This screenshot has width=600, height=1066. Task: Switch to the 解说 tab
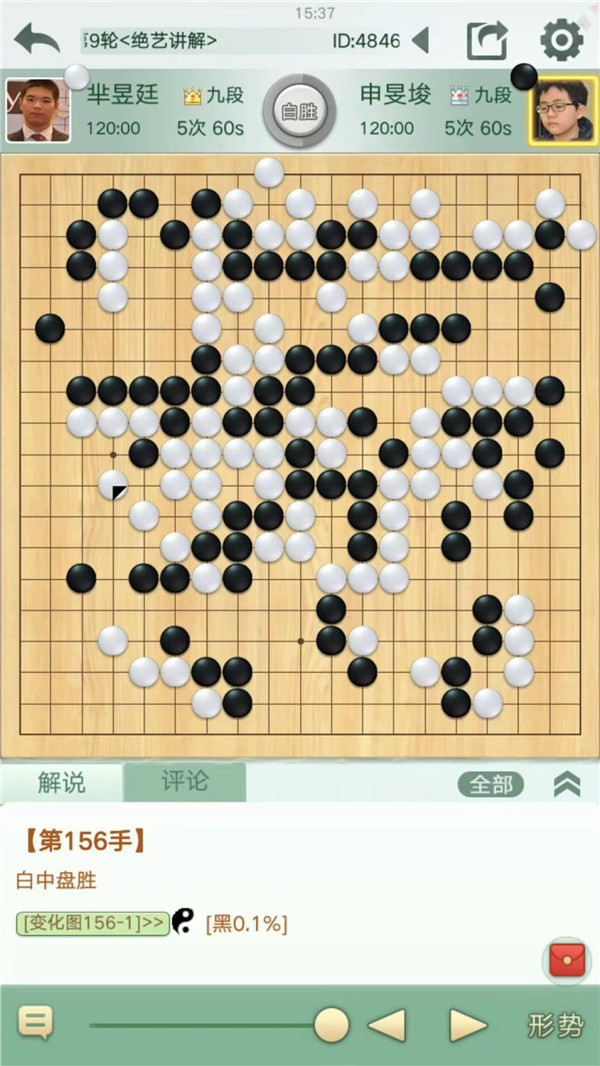pos(62,782)
